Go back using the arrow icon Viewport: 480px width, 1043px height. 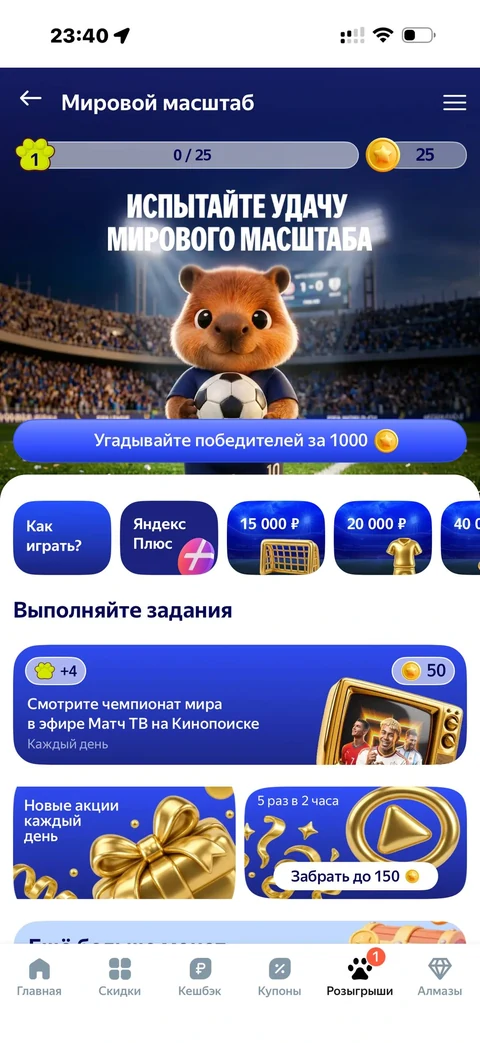[x=31, y=99]
